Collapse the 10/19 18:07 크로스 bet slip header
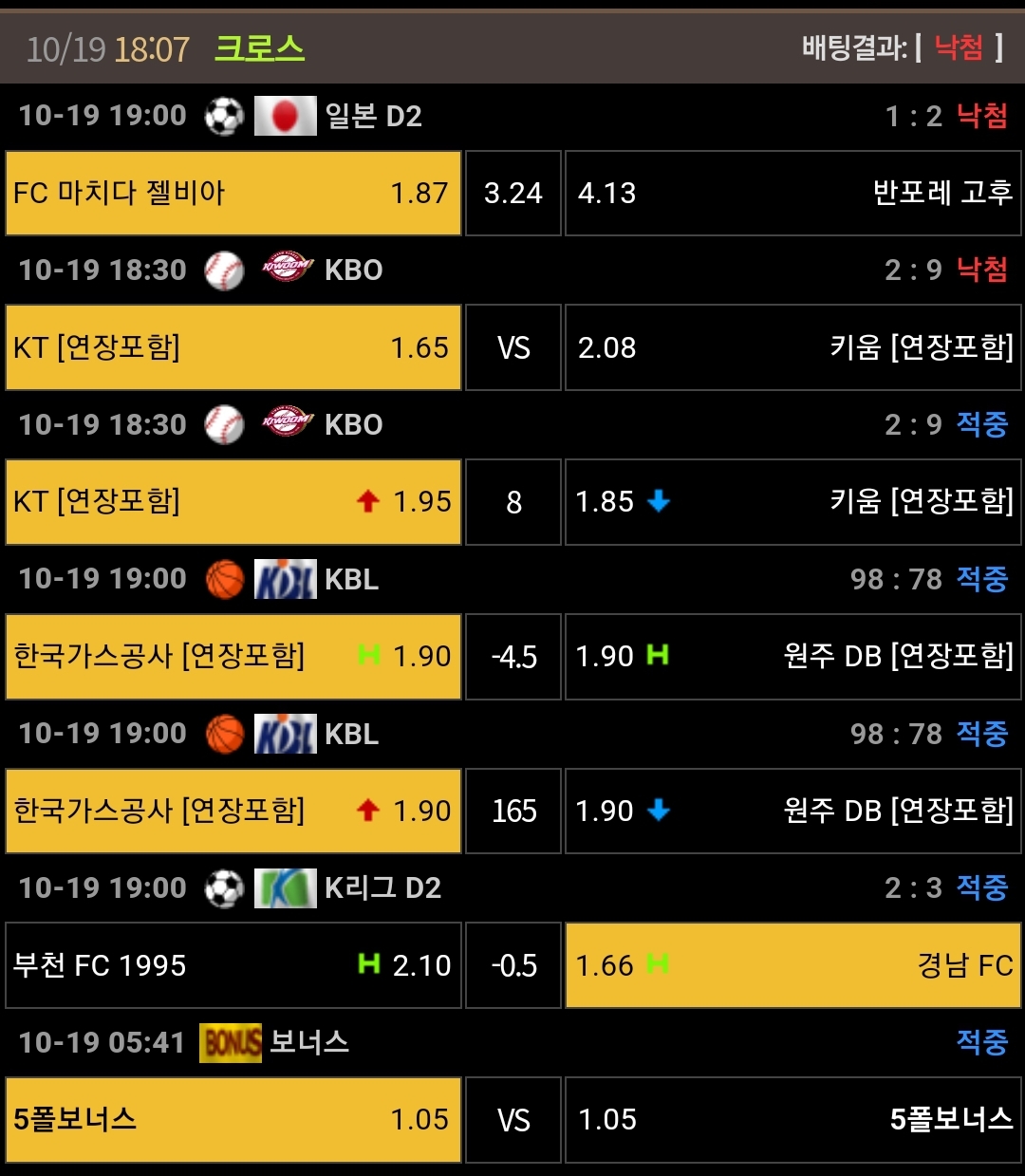This screenshot has width=1025, height=1176. click(x=512, y=47)
